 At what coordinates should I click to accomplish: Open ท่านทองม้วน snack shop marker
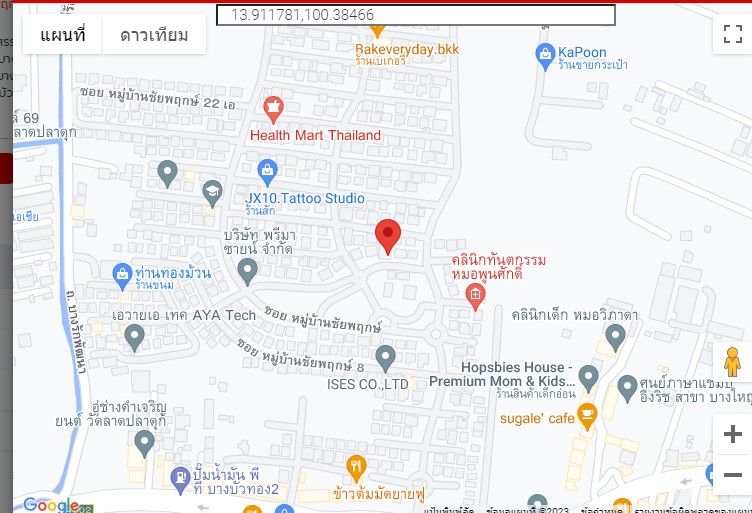click(122, 273)
